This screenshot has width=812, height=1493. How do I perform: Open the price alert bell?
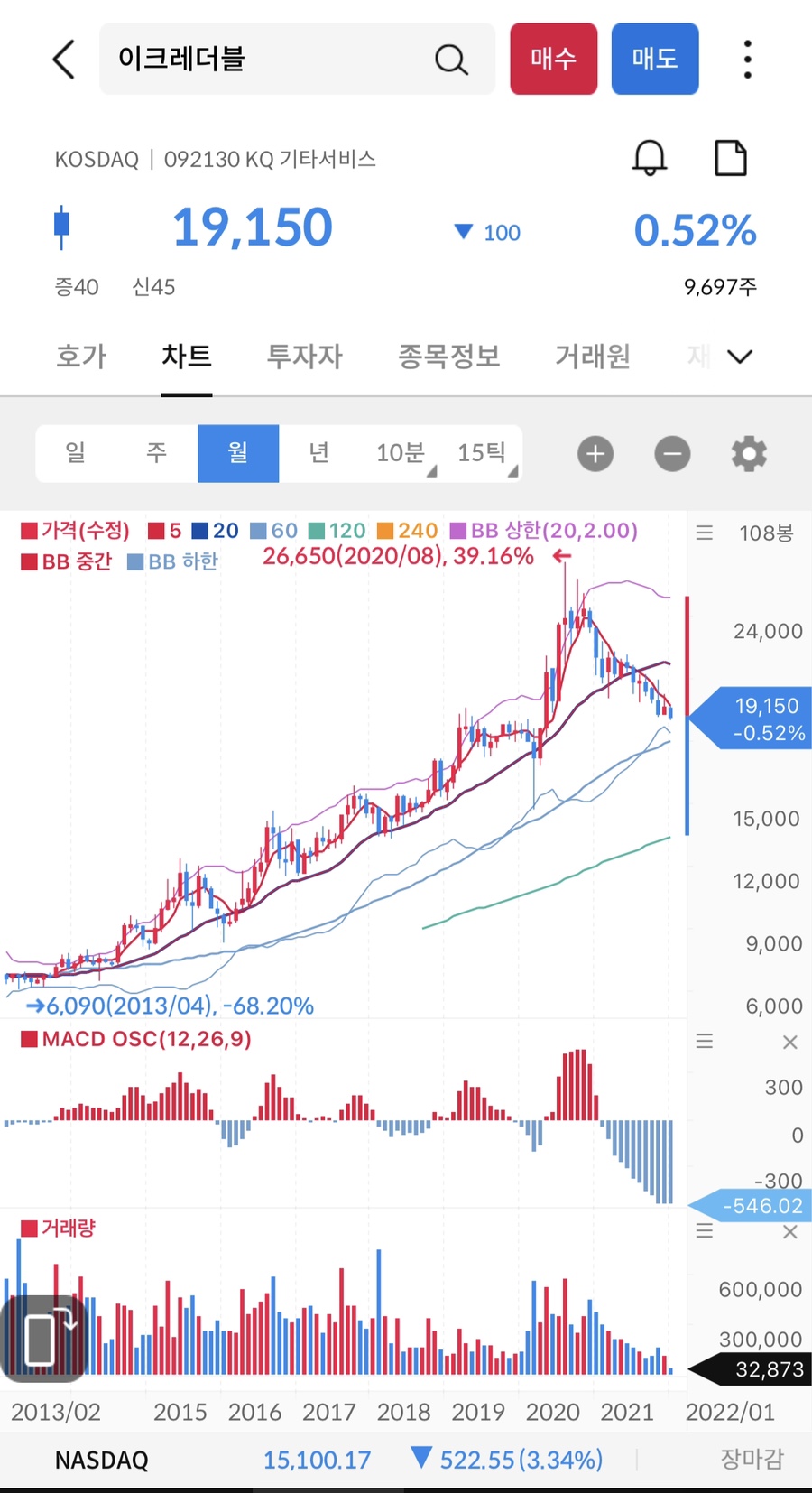[649, 158]
